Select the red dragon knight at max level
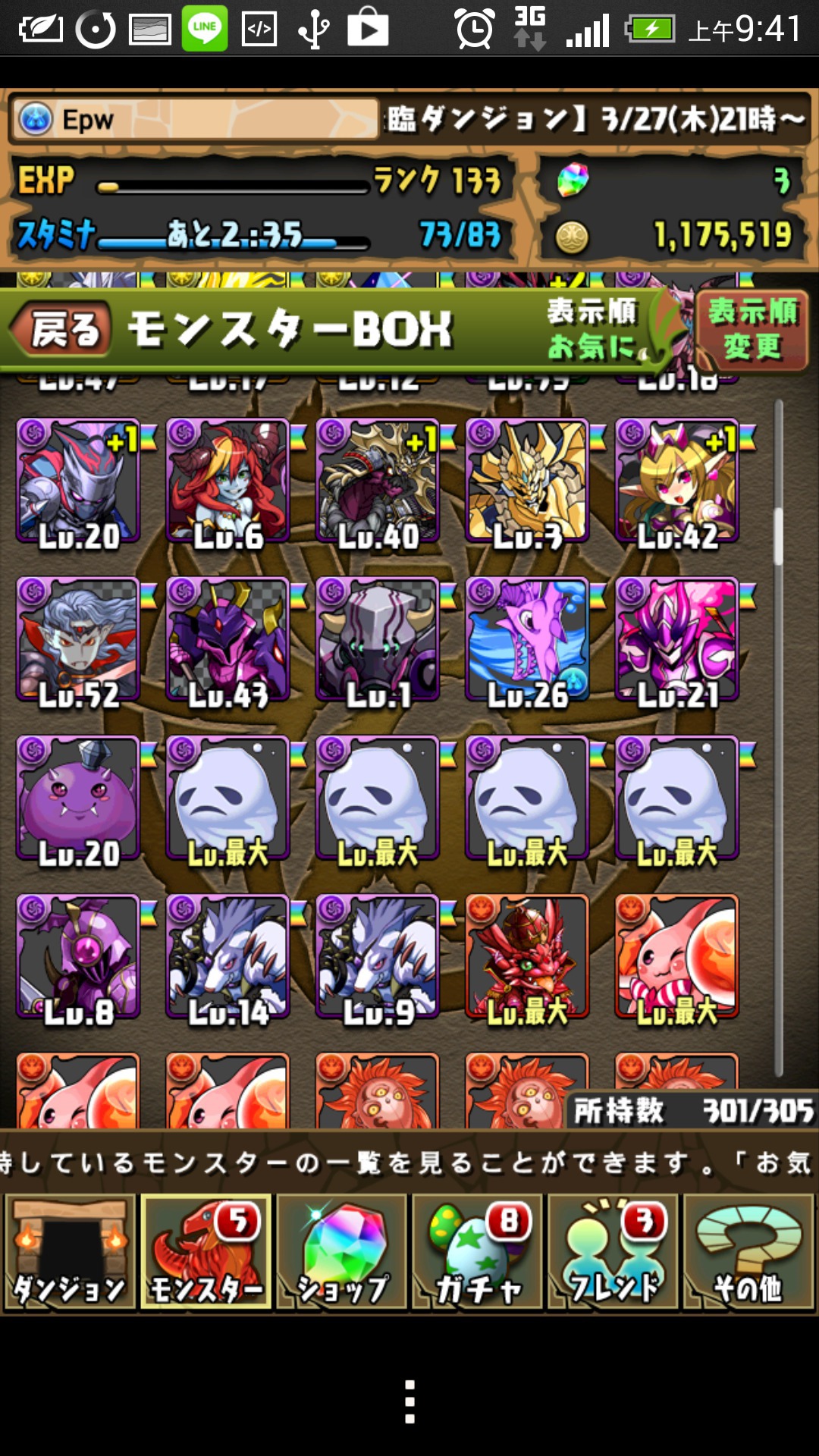This screenshot has height=1456, width=819. click(527, 956)
